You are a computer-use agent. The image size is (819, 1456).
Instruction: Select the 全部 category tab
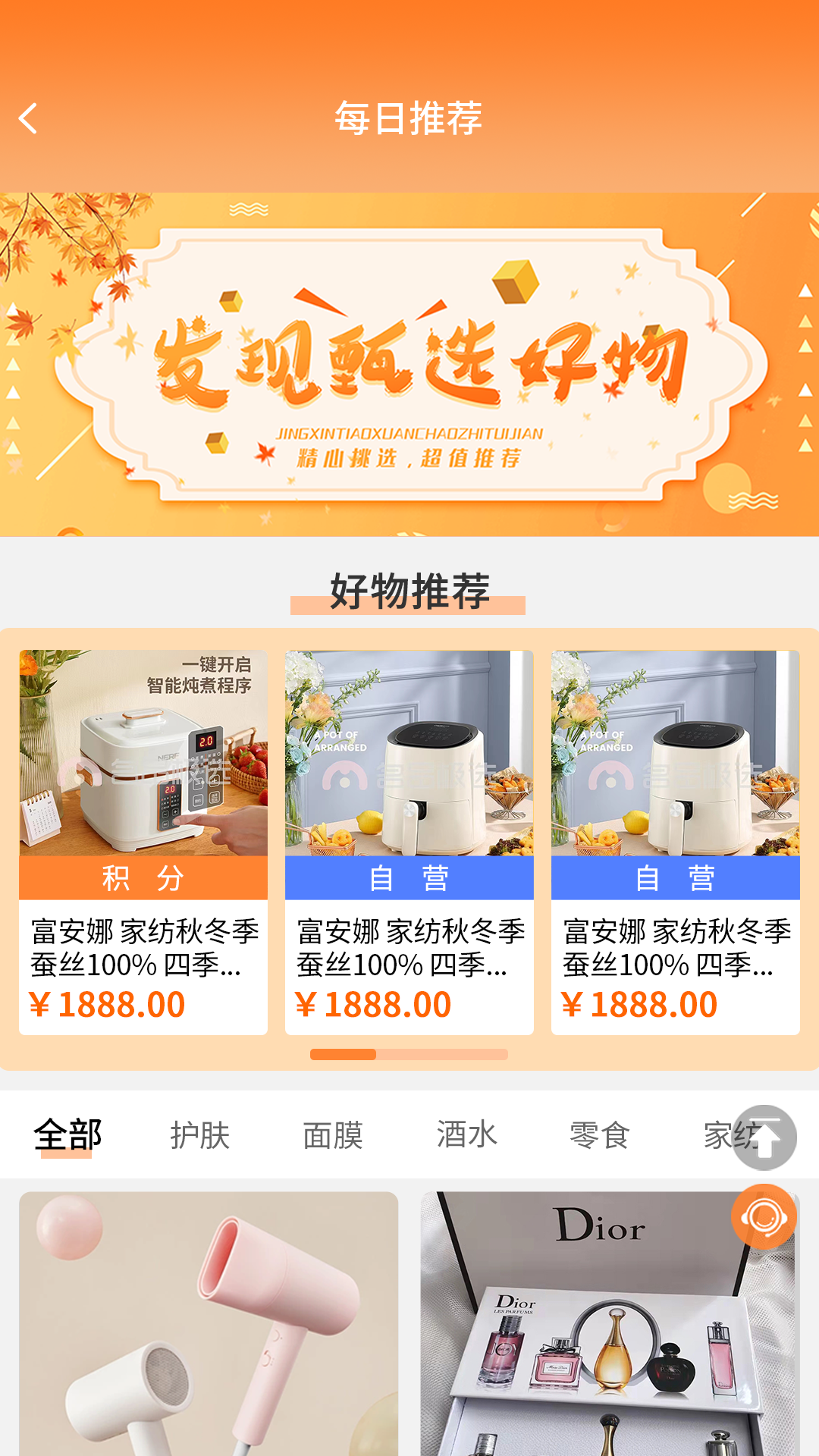(x=67, y=1135)
